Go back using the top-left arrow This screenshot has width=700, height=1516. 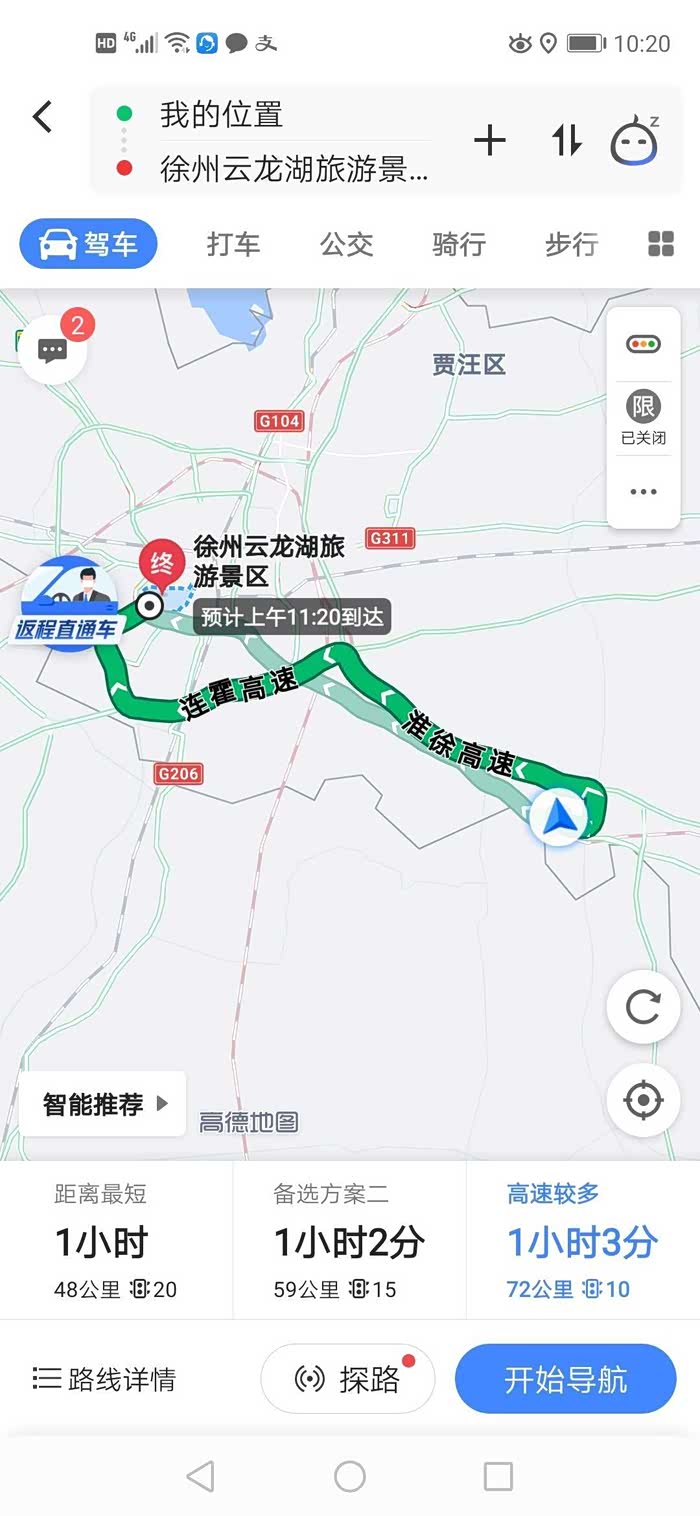(x=42, y=117)
